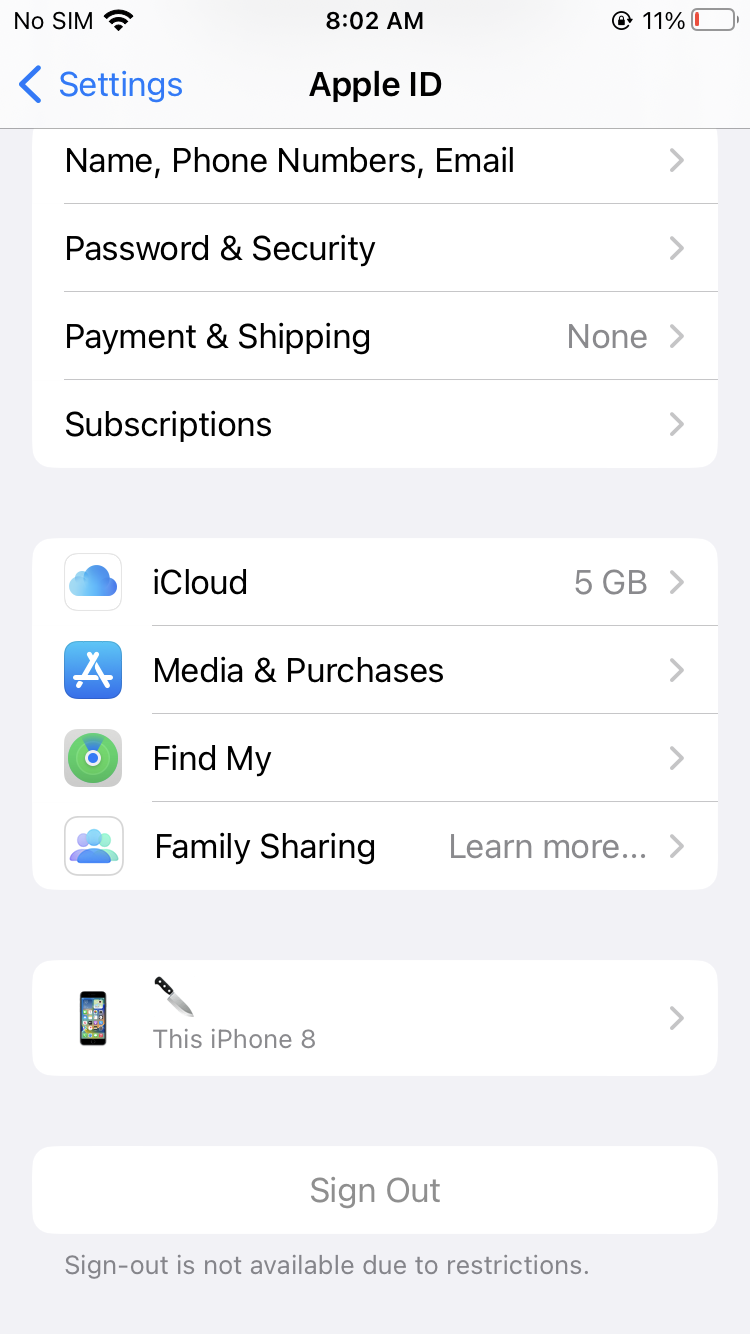The width and height of the screenshot is (750, 1334).
Task: Tap the Family Sharing people icon
Action: coord(92,846)
